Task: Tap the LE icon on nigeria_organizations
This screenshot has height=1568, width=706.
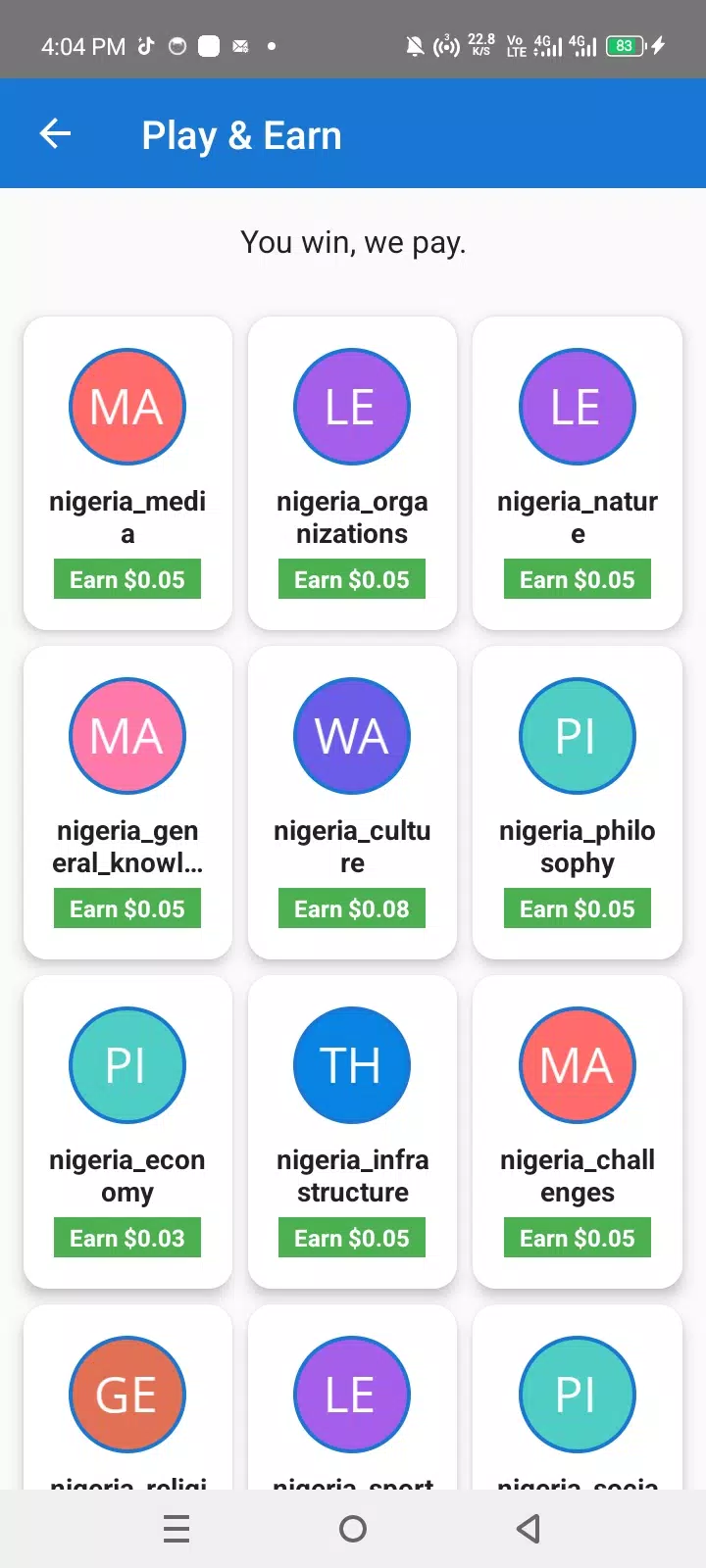Action: (x=351, y=406)
